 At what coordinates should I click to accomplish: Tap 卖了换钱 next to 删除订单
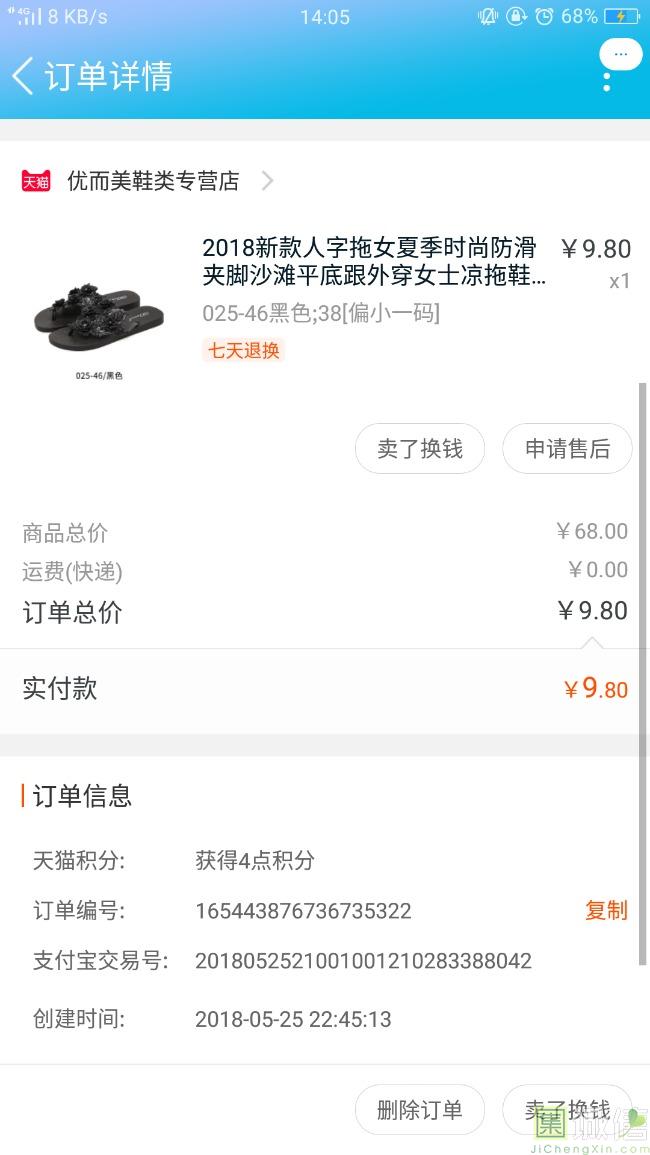point(567,1110)
